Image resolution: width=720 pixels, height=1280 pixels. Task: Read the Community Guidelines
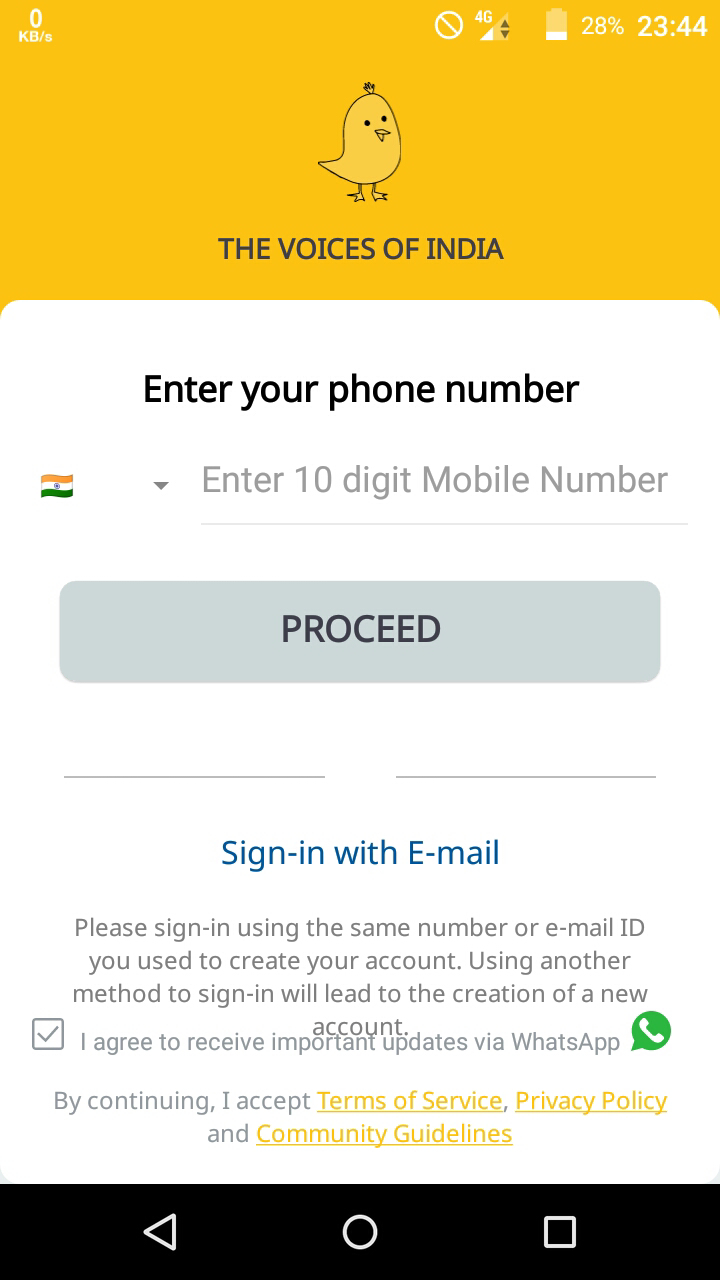tap(384, 1134)
